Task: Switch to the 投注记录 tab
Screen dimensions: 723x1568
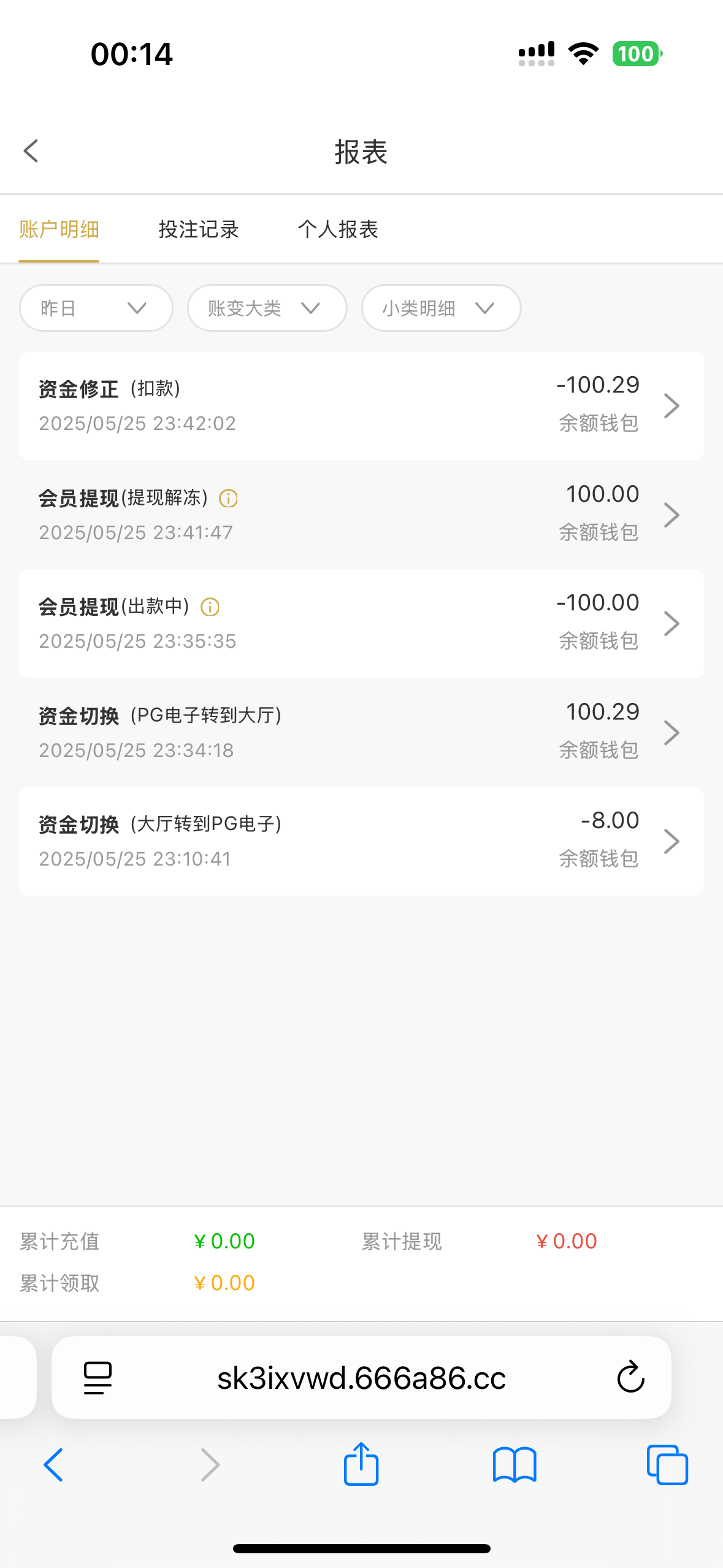Action: (198, 229)
